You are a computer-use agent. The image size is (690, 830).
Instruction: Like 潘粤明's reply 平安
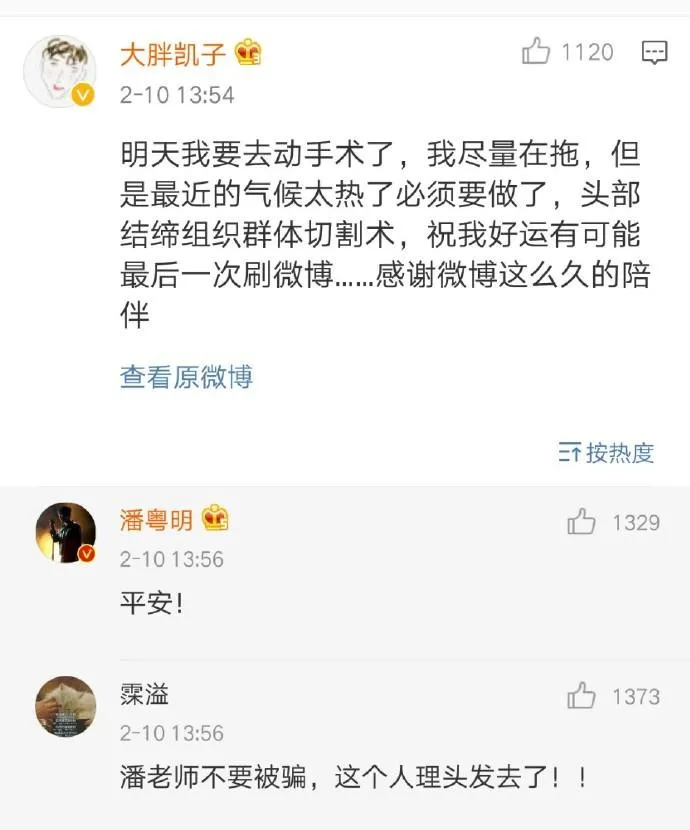click(x=582, y=521)
